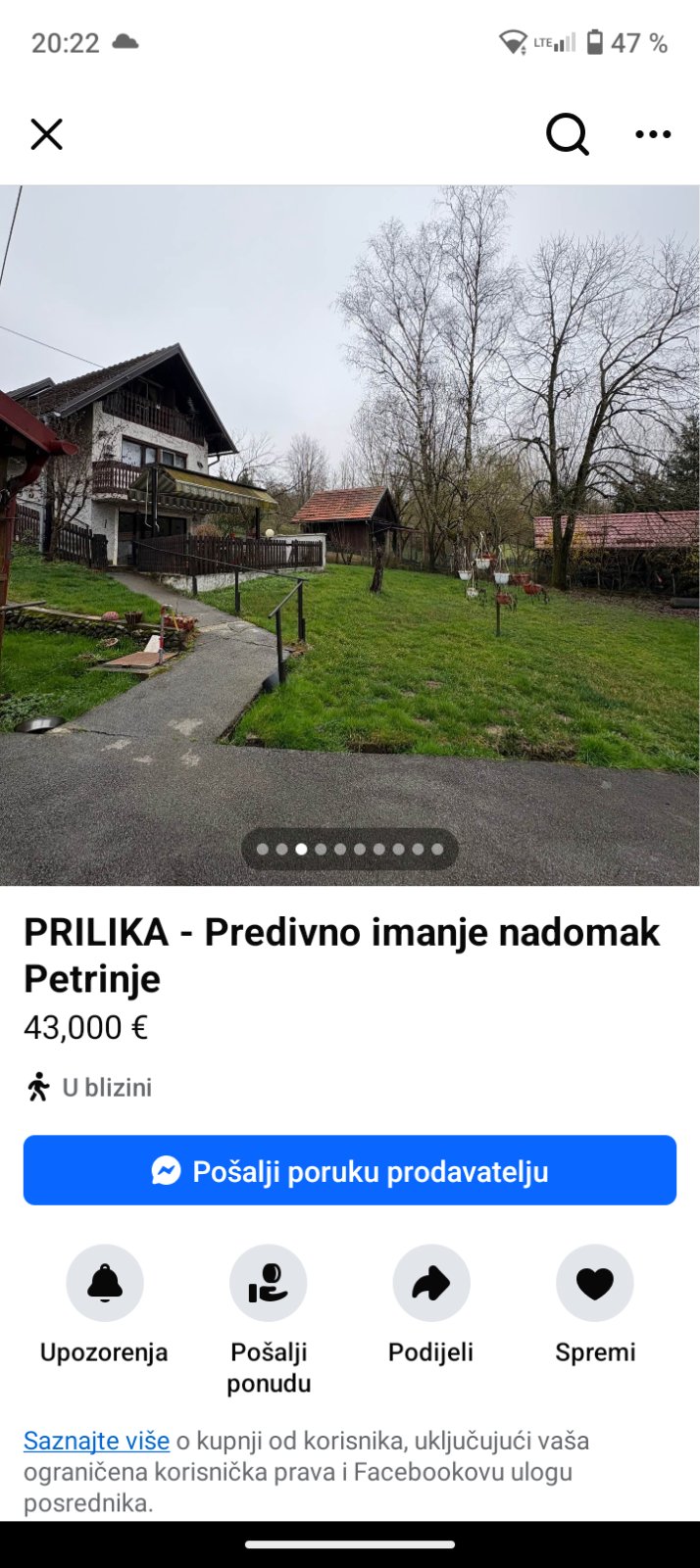Close the marketplace listing

click(46, 134)
